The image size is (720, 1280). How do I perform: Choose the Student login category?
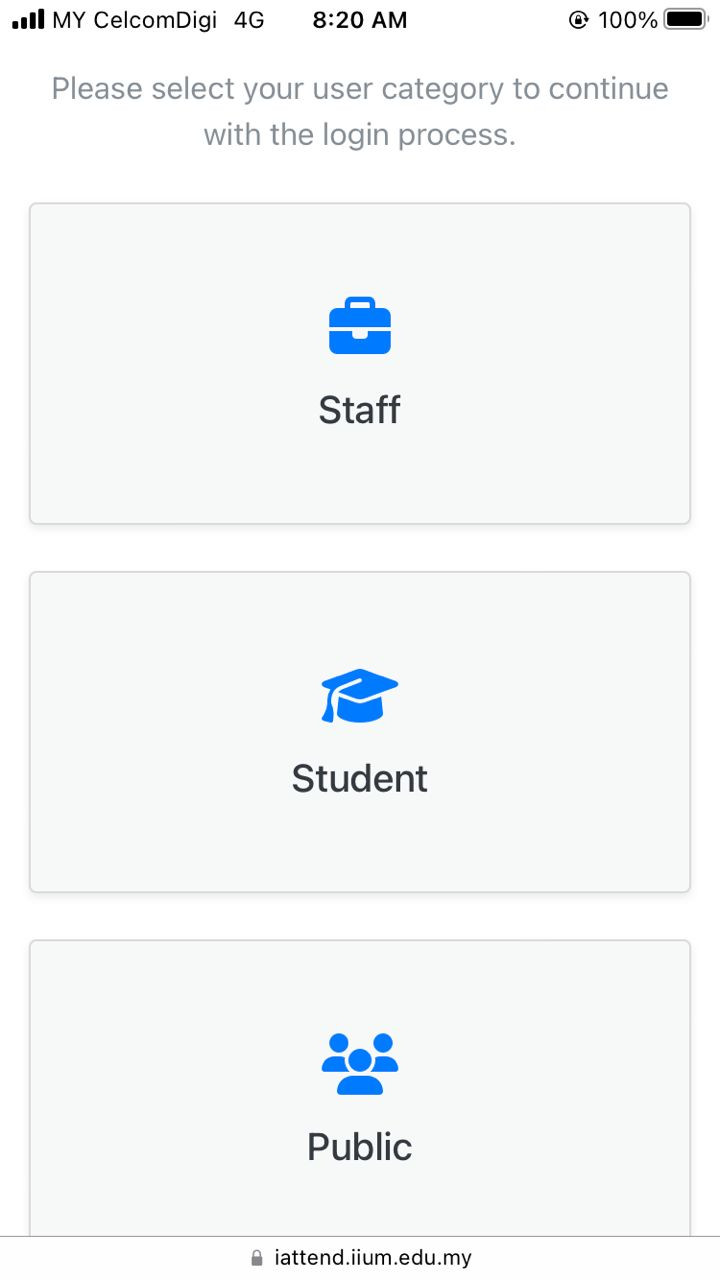click(x=360, y=731)
